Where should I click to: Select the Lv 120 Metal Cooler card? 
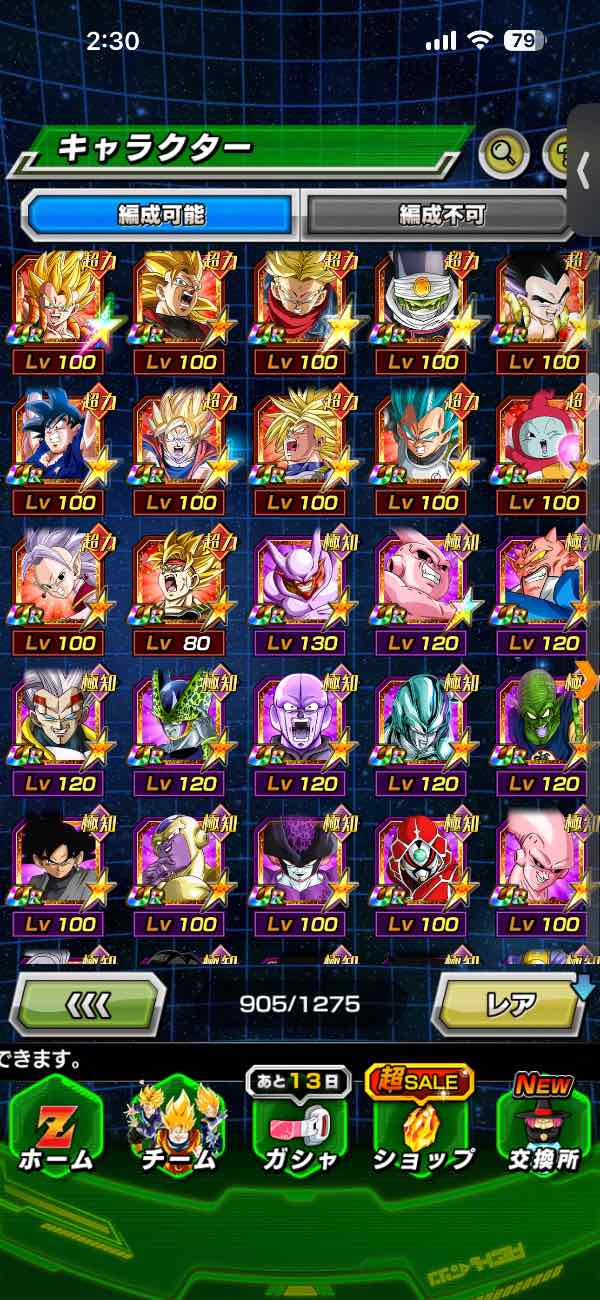tap(421, 732)
